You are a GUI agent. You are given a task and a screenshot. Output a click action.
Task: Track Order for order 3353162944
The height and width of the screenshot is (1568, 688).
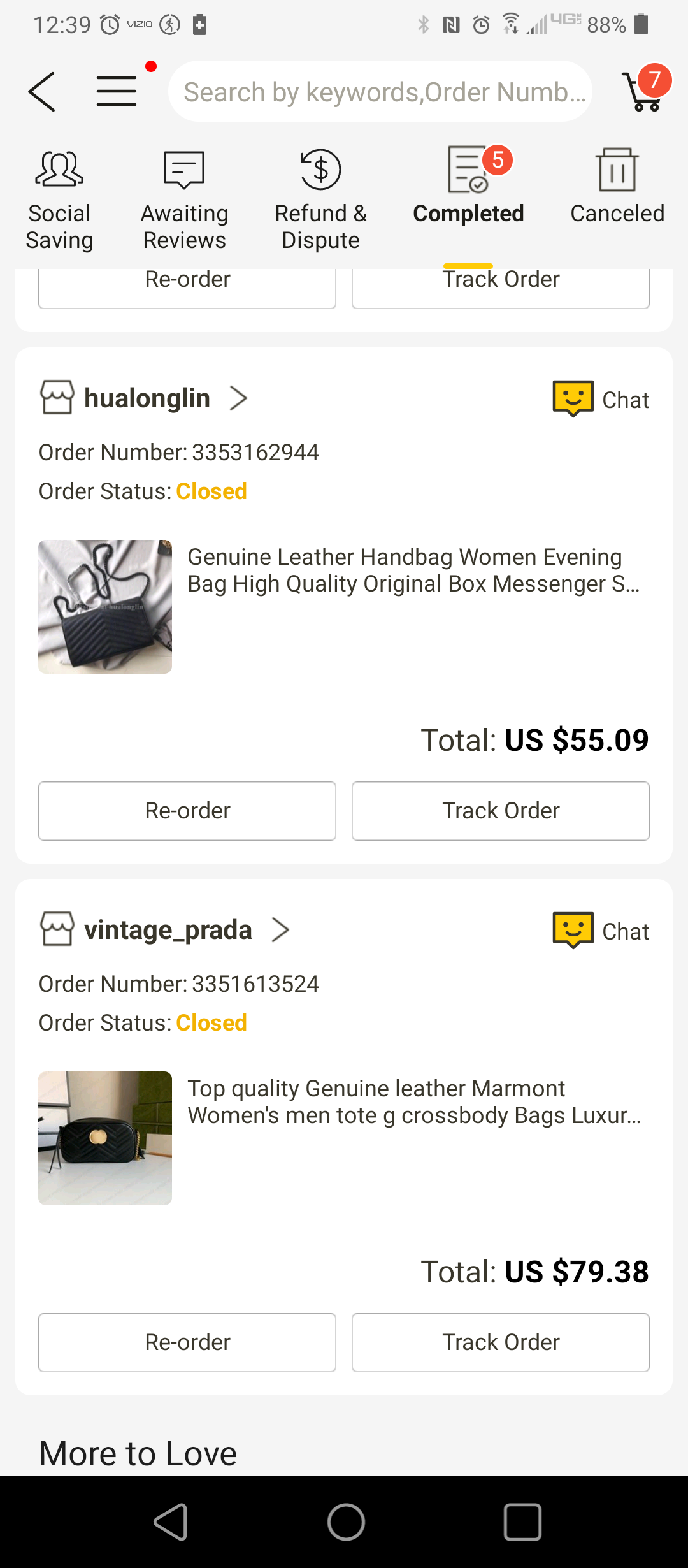pyautogui.click(x=501, y=811)
